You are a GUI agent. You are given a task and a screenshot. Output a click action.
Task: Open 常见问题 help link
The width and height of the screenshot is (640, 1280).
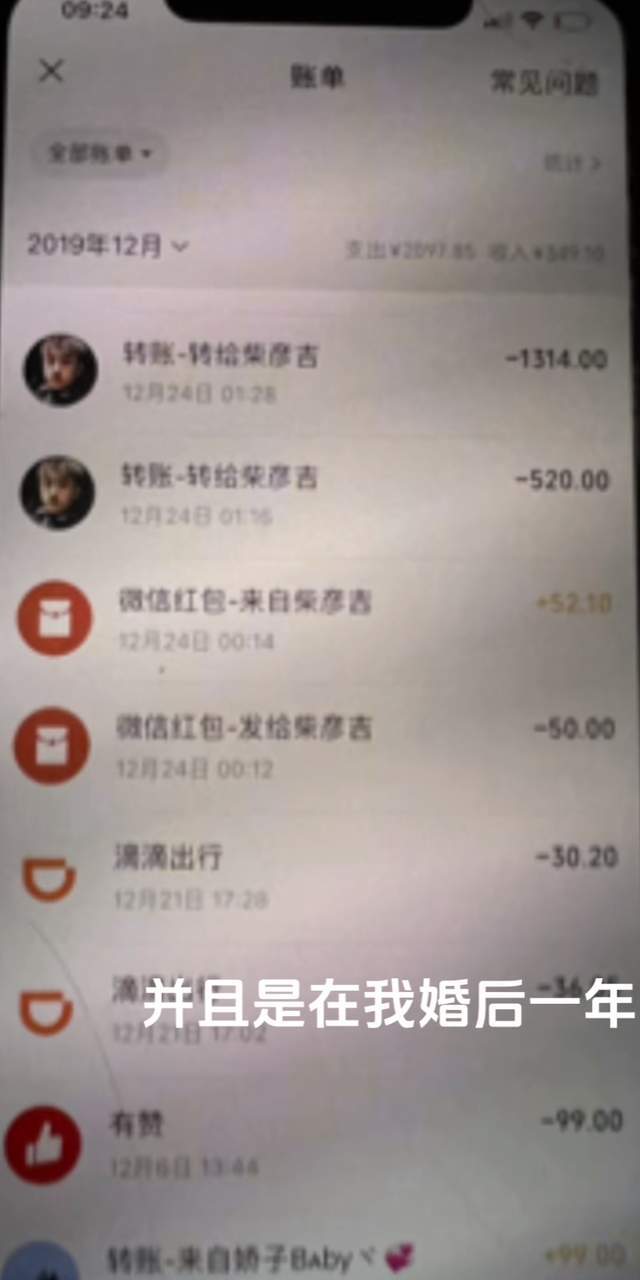coord(544,82)
